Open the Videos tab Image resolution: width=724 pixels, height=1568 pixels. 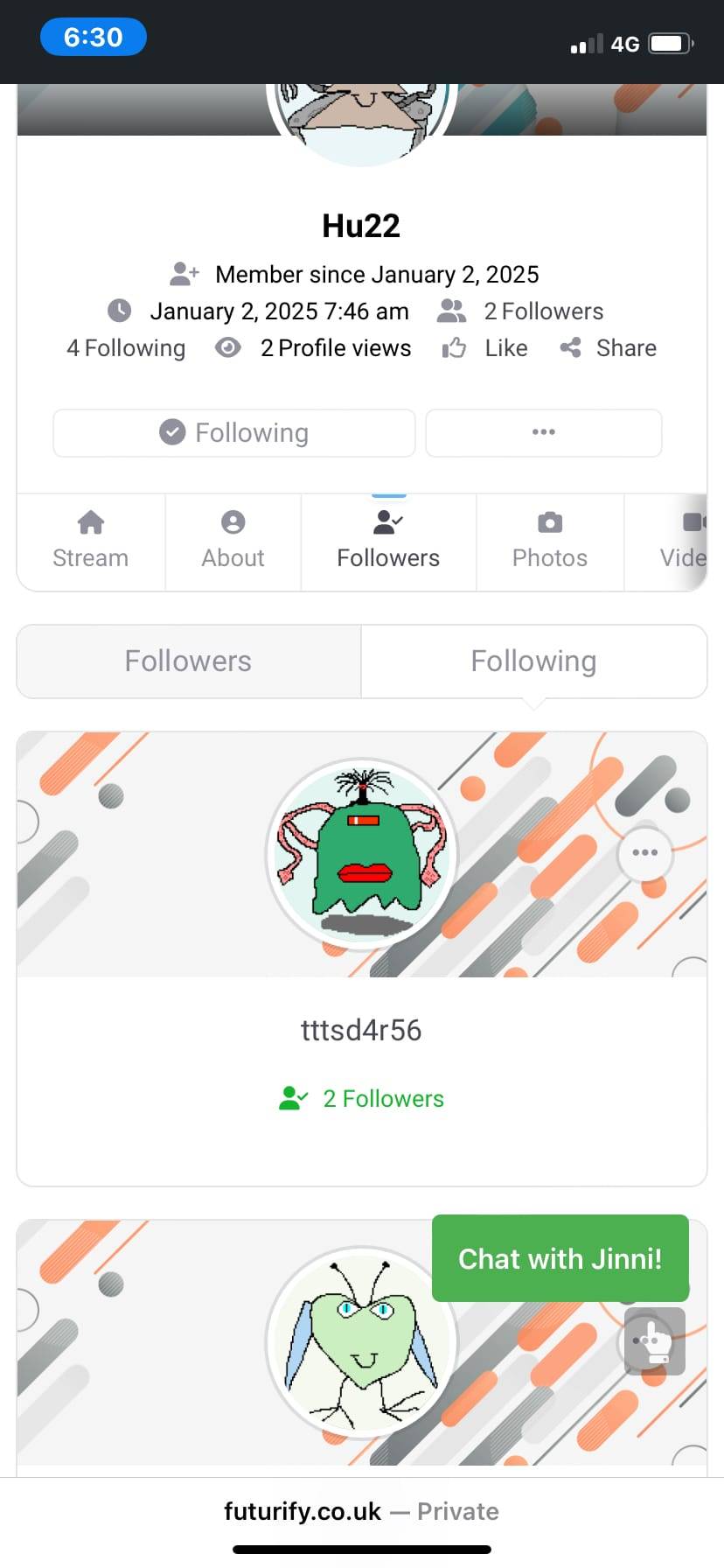[x=682, y=541]
